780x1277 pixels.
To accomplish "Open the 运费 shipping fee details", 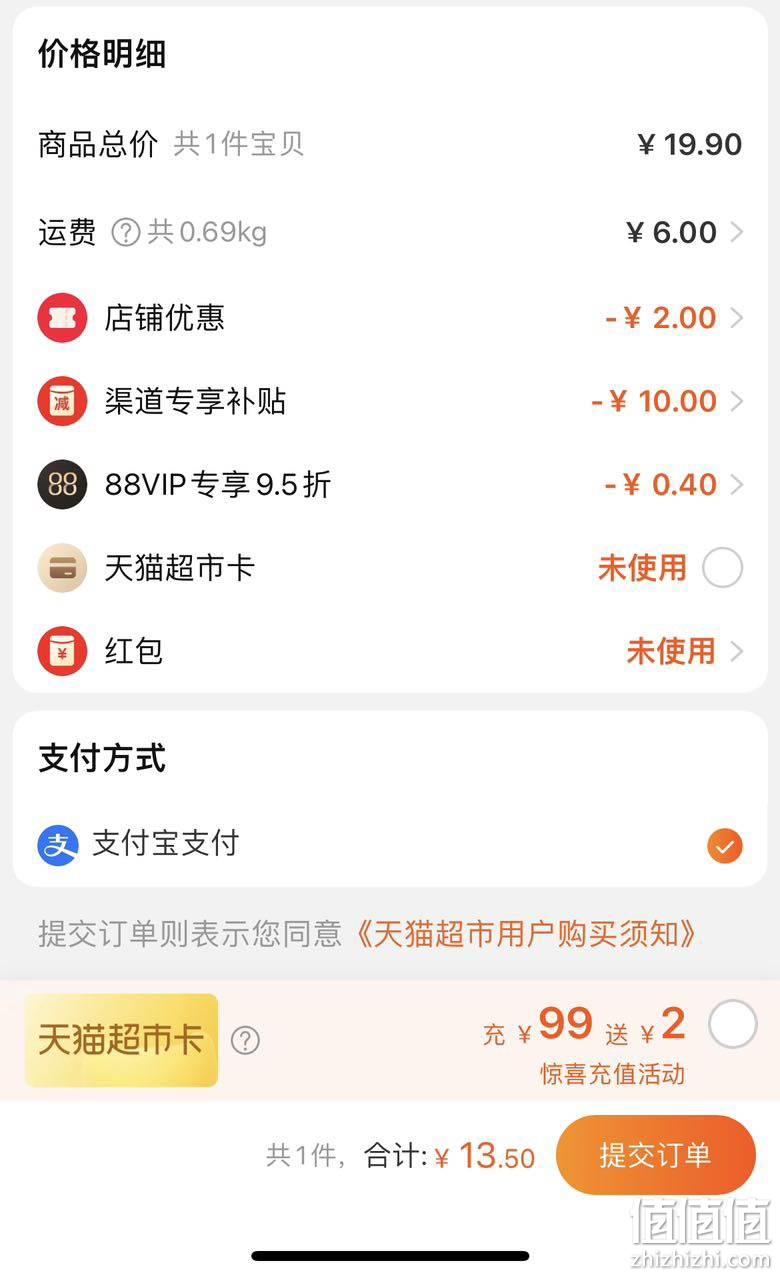I will point(390,233).
